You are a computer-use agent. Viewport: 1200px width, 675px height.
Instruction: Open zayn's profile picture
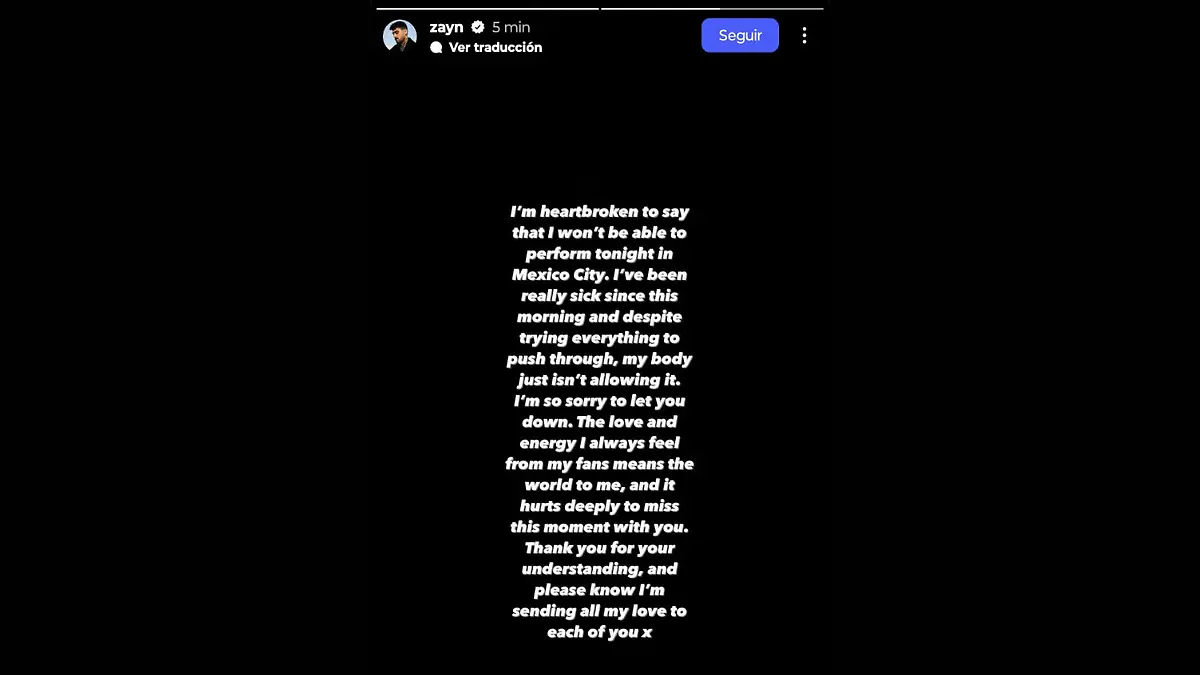coord(399,37)
